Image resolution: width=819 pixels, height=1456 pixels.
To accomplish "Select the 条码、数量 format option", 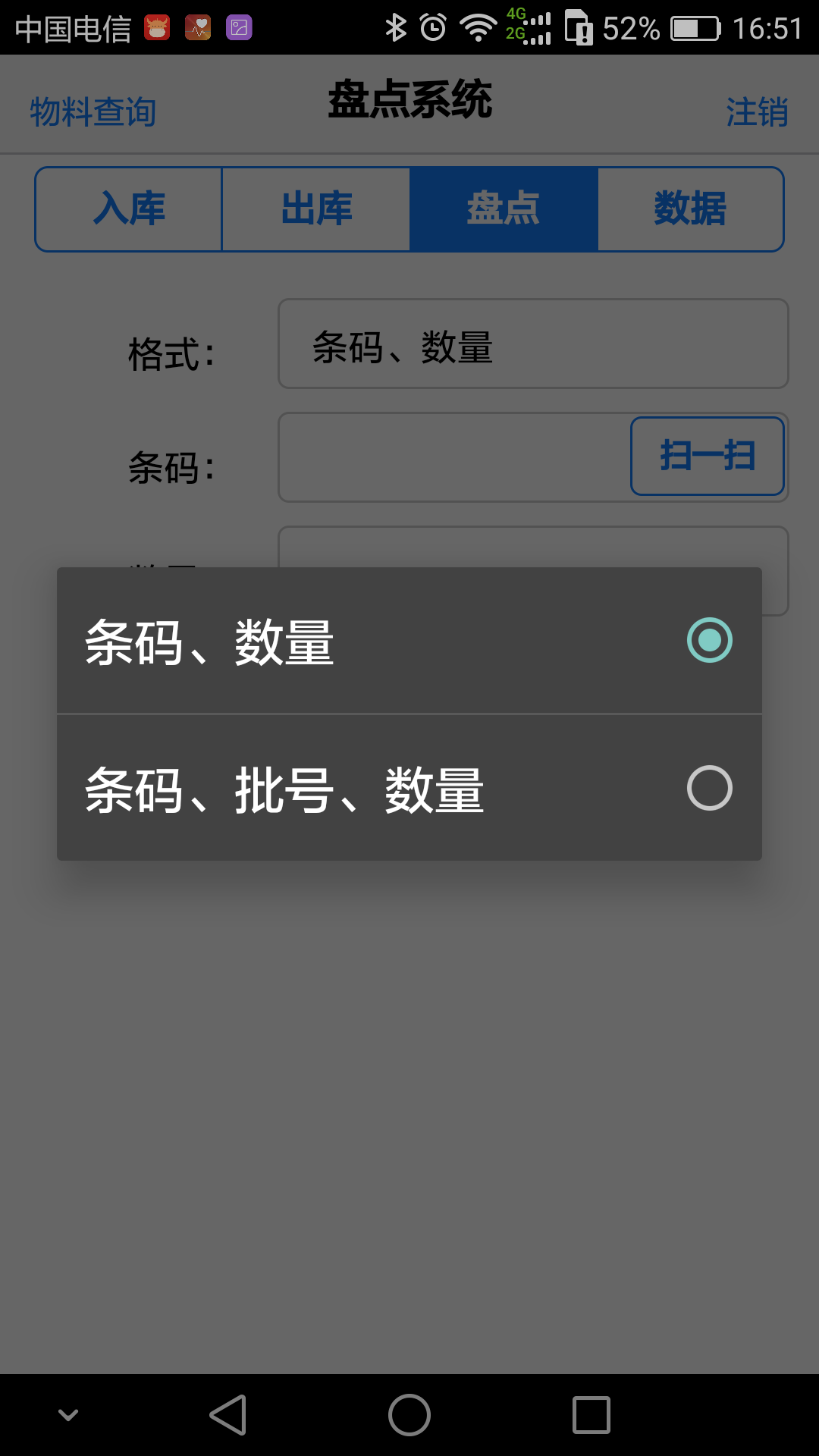I will tap(409, 641).
